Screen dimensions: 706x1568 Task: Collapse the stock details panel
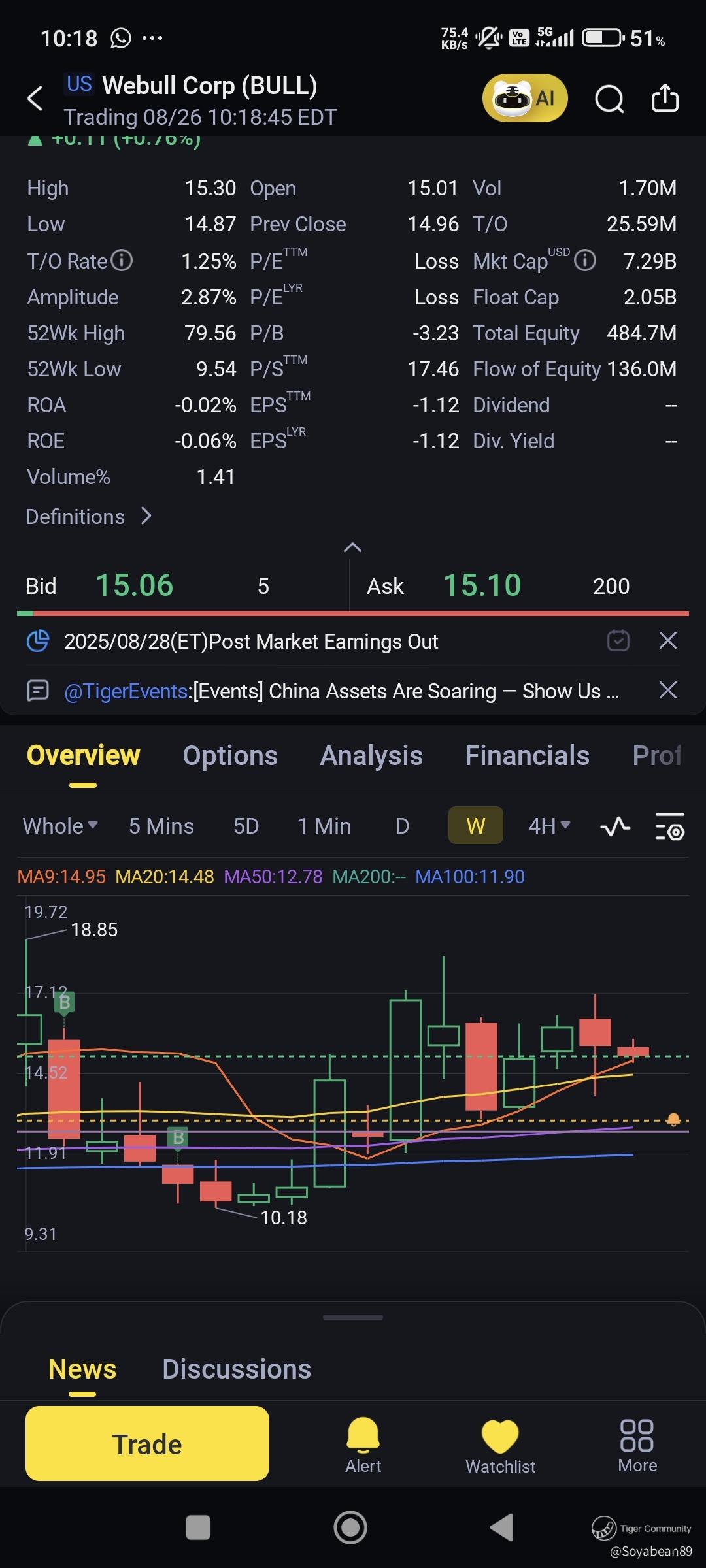[x=352, y=547]
